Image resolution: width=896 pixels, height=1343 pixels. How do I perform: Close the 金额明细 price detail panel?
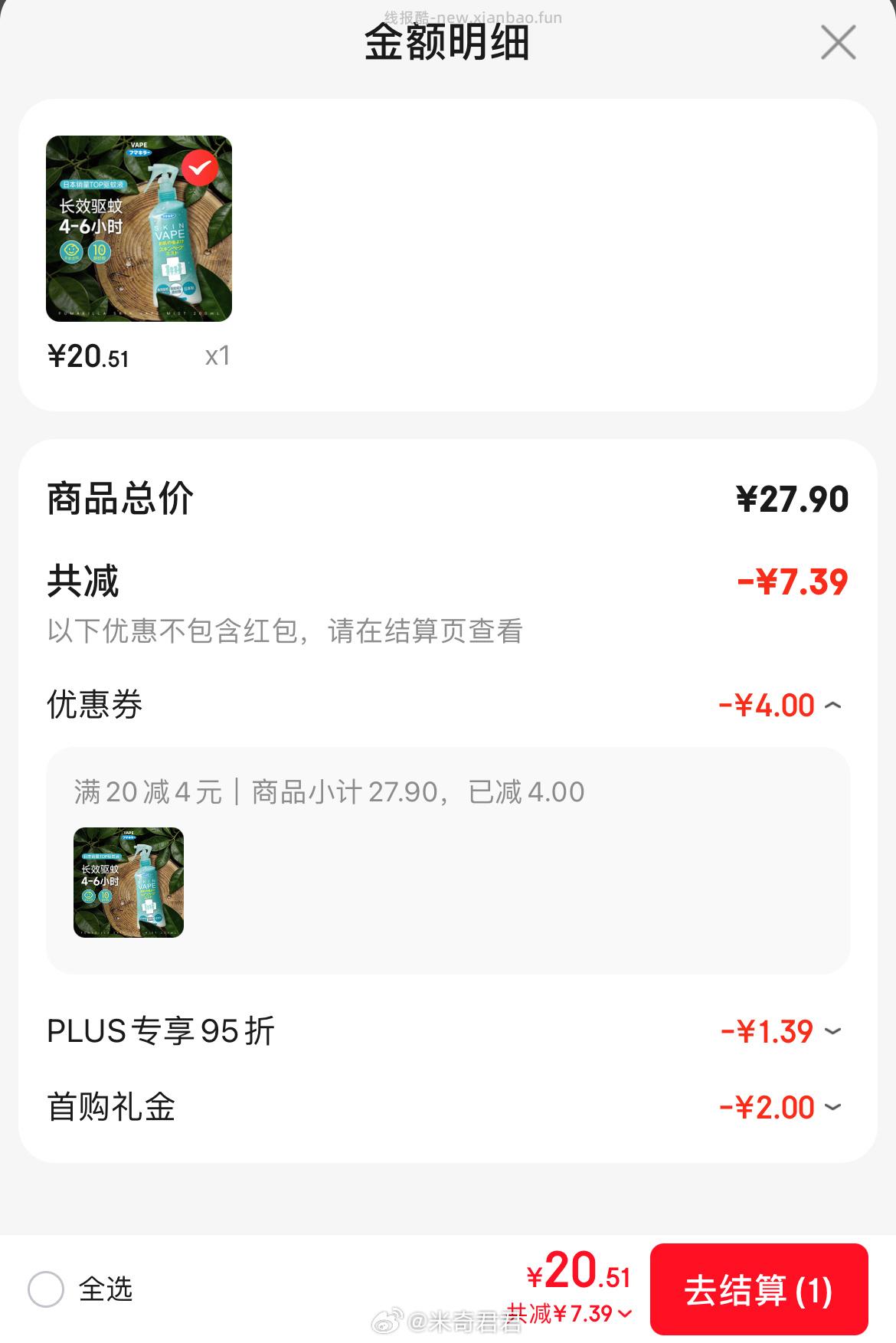(x=839, y=44)
